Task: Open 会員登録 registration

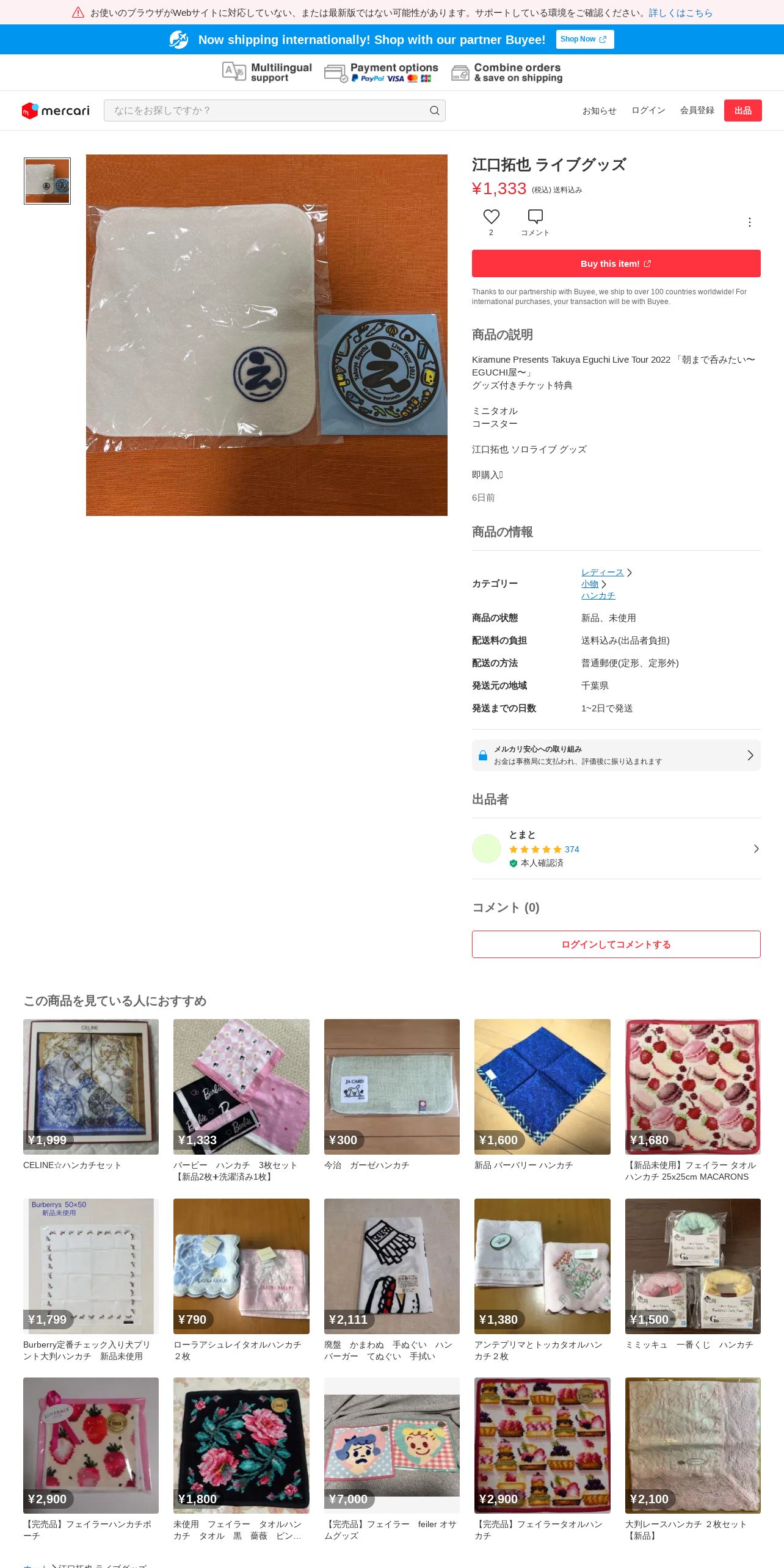Action: coord(697,111)
